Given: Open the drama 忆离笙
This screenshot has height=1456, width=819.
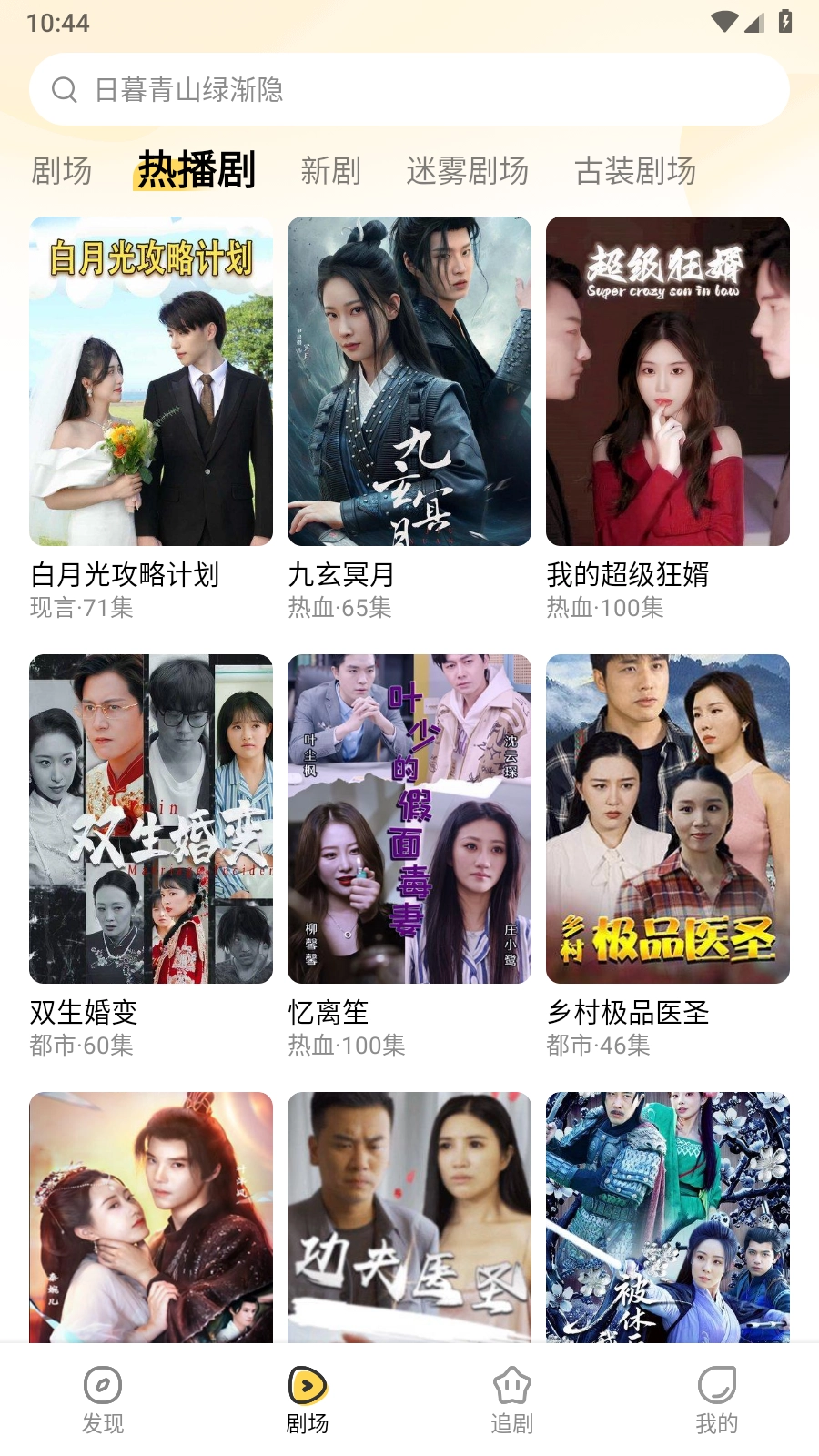Looking at the screenshot, I should (x=409, y=819).
